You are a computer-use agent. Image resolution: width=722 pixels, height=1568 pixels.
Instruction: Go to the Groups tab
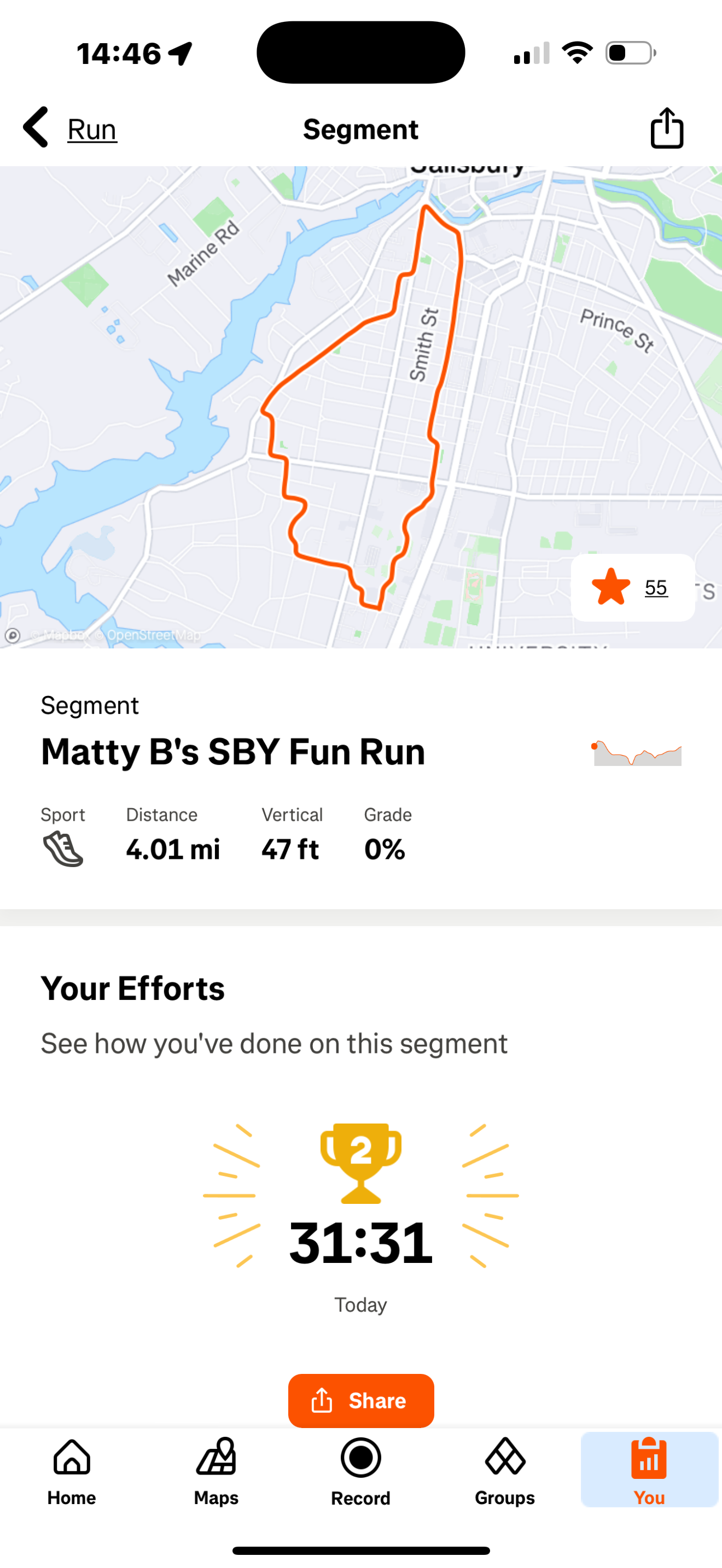click(505, 1471)
